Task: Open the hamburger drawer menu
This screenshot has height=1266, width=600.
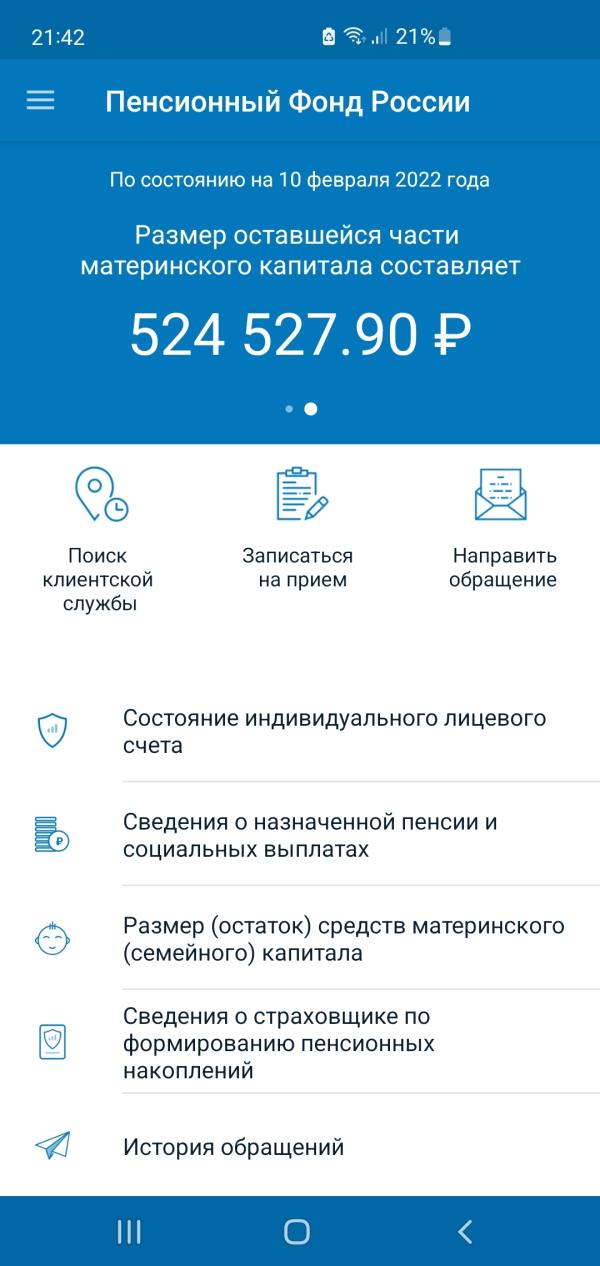Action: point(40,101)
